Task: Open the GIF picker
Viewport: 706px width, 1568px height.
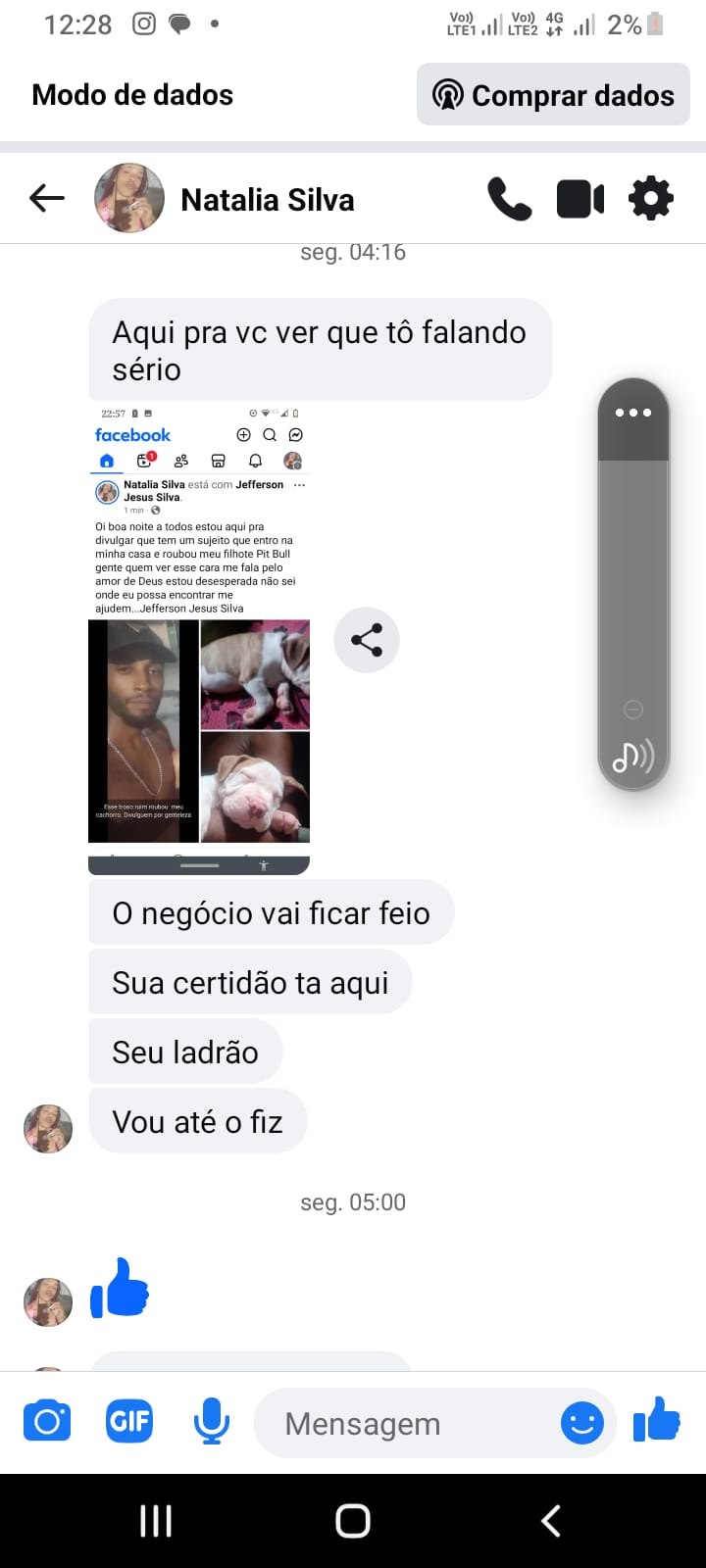Action: point(129,1422)
